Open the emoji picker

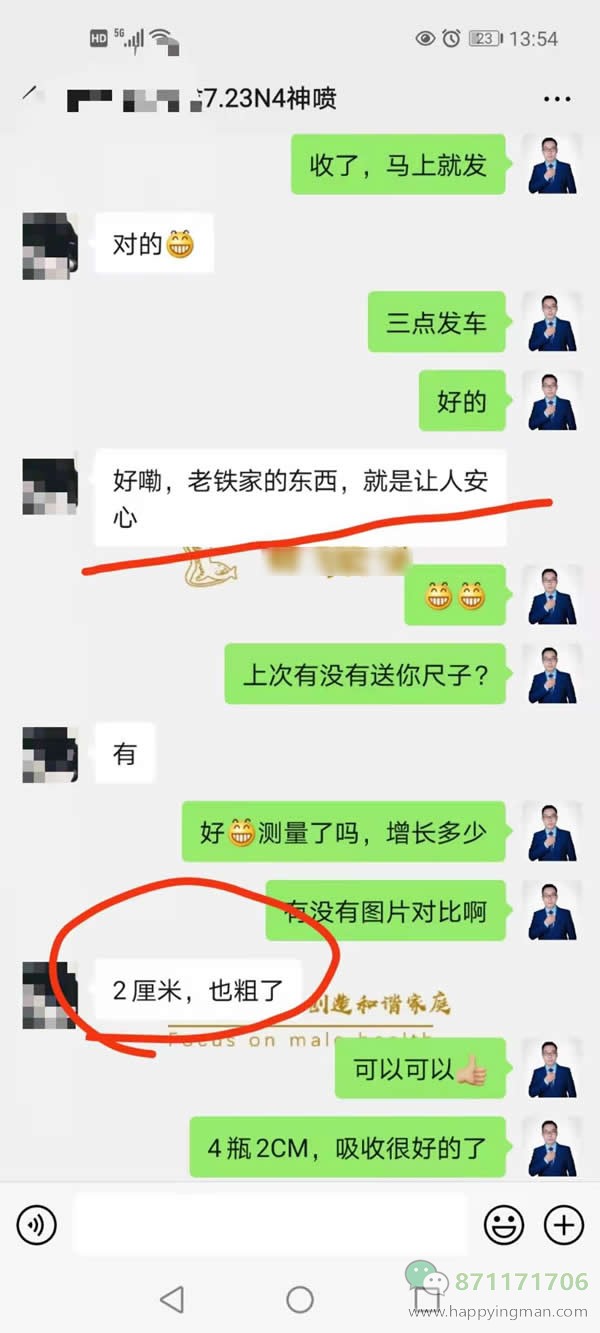tap(504, 1224)
